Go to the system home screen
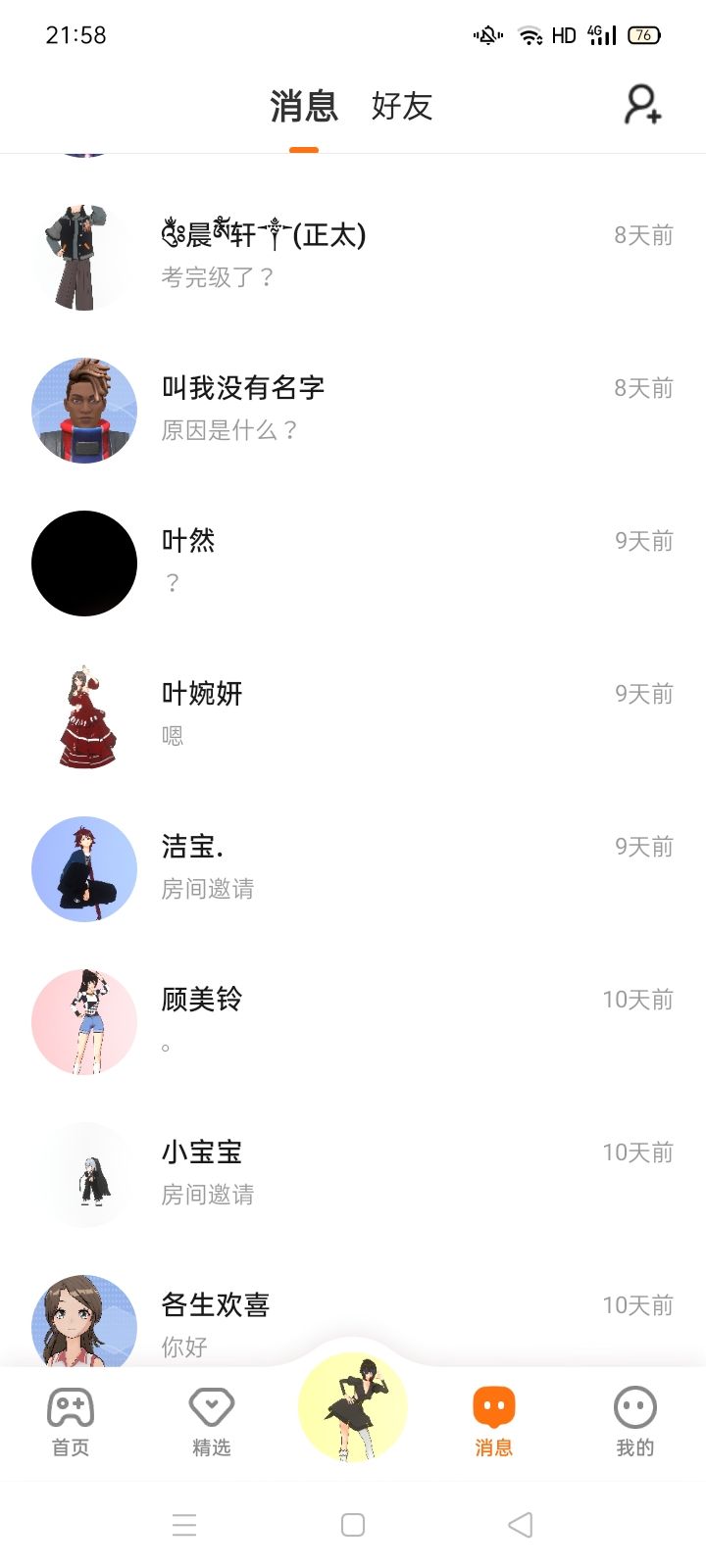706x1568 pixels. pos(353,1525)
